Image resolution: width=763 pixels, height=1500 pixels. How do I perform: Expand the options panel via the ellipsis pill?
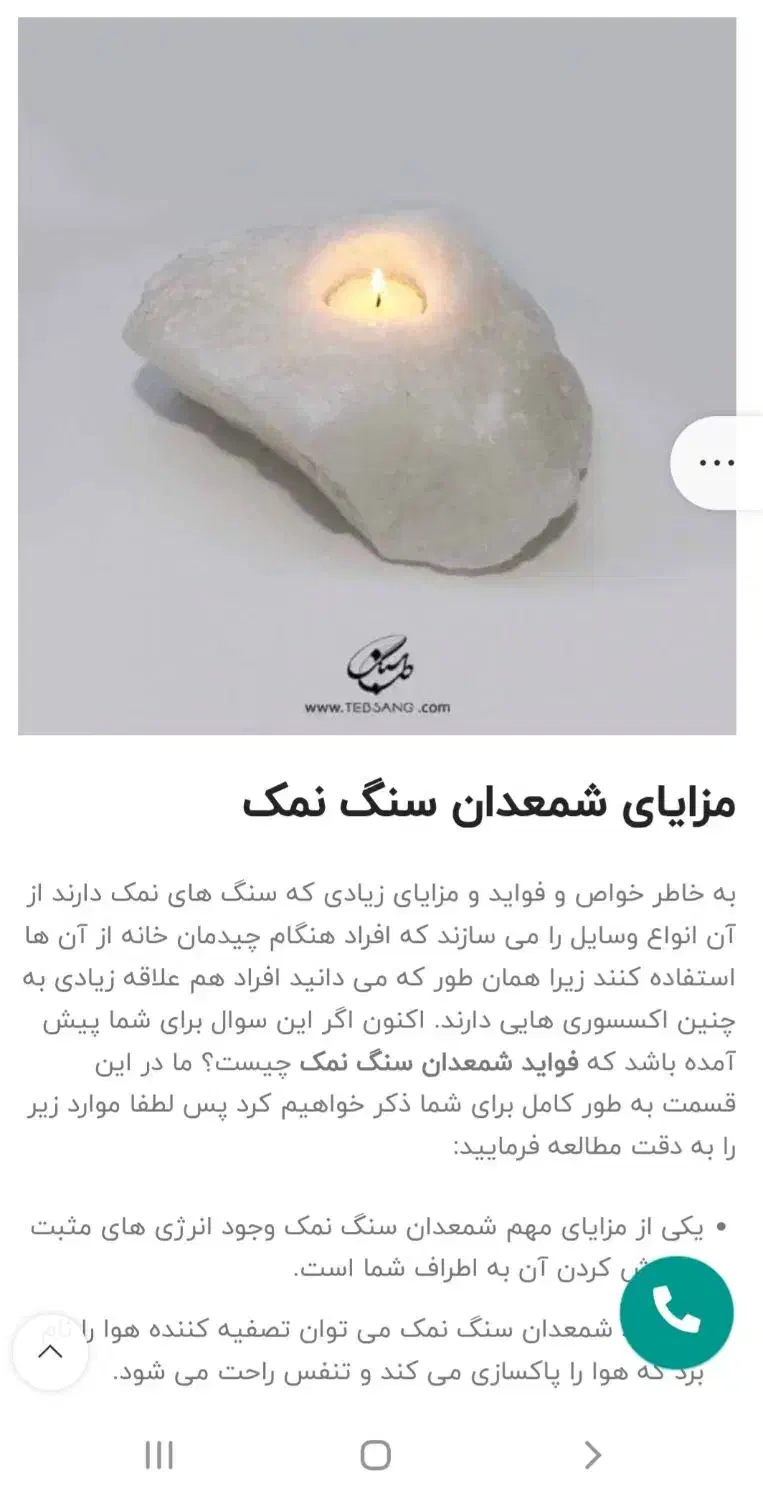point(716,462)
